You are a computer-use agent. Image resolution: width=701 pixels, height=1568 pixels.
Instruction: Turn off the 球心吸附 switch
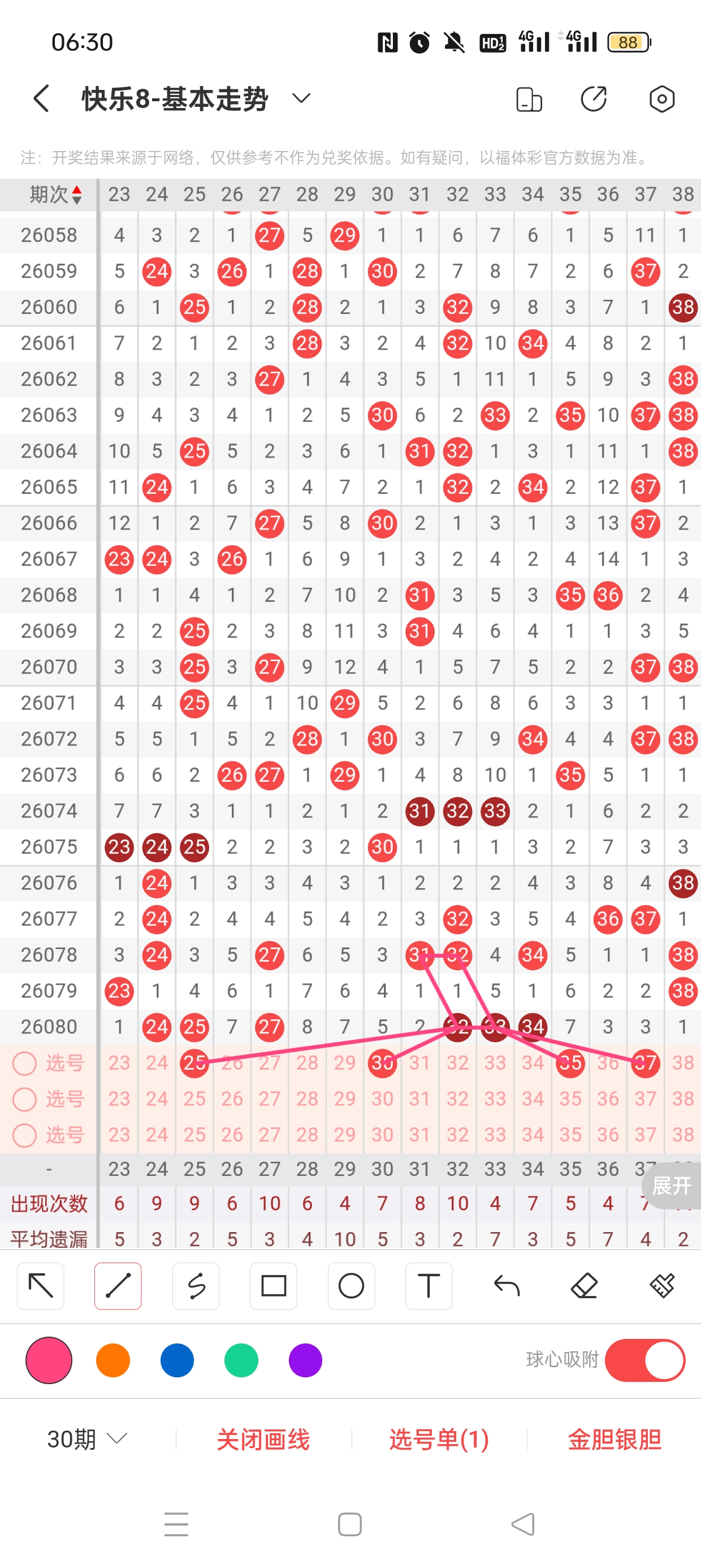pyautogui.click(x=644, y=1360)
